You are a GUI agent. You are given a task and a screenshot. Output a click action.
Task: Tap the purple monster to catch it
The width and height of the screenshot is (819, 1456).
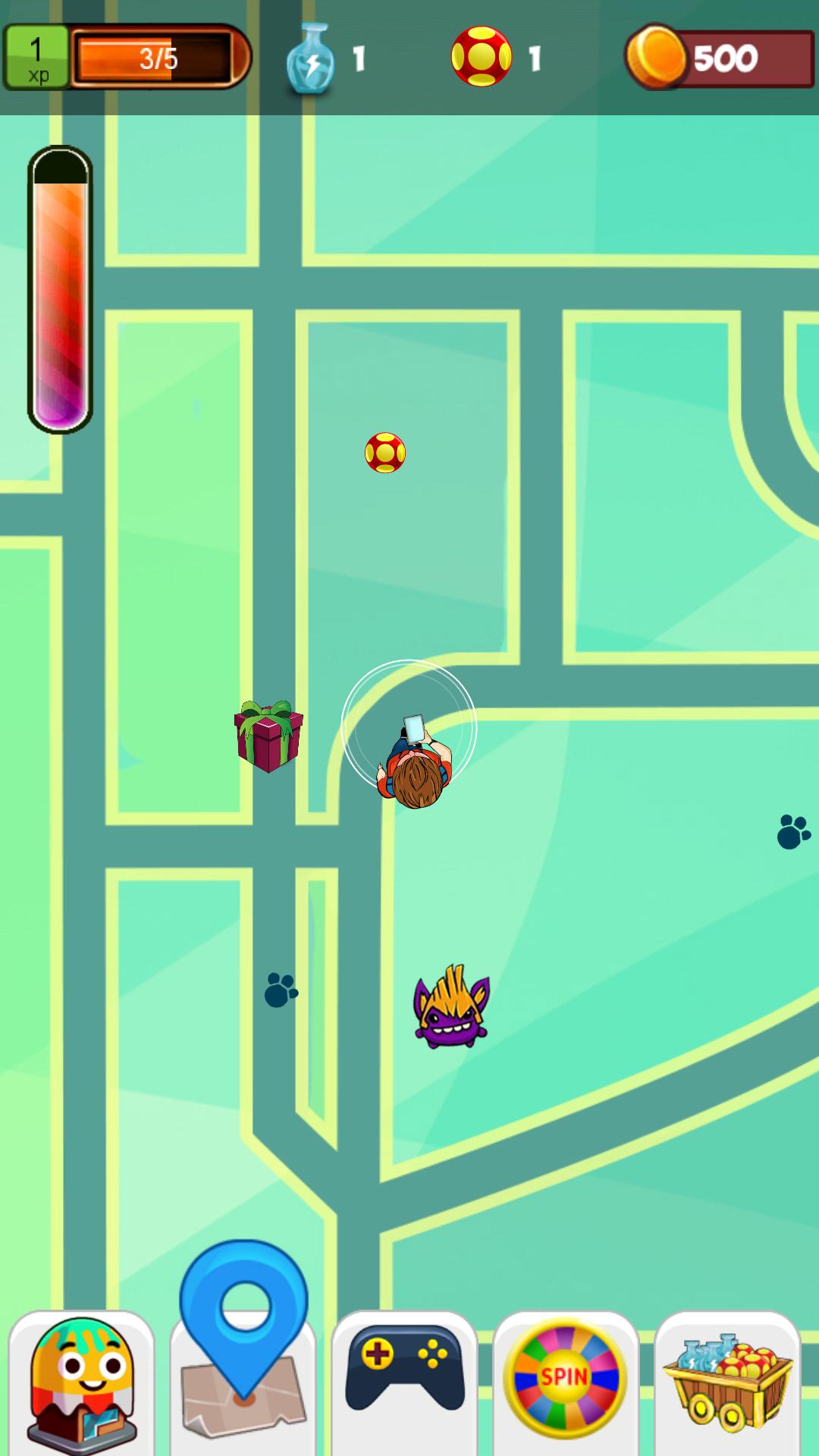(451, 1009)
